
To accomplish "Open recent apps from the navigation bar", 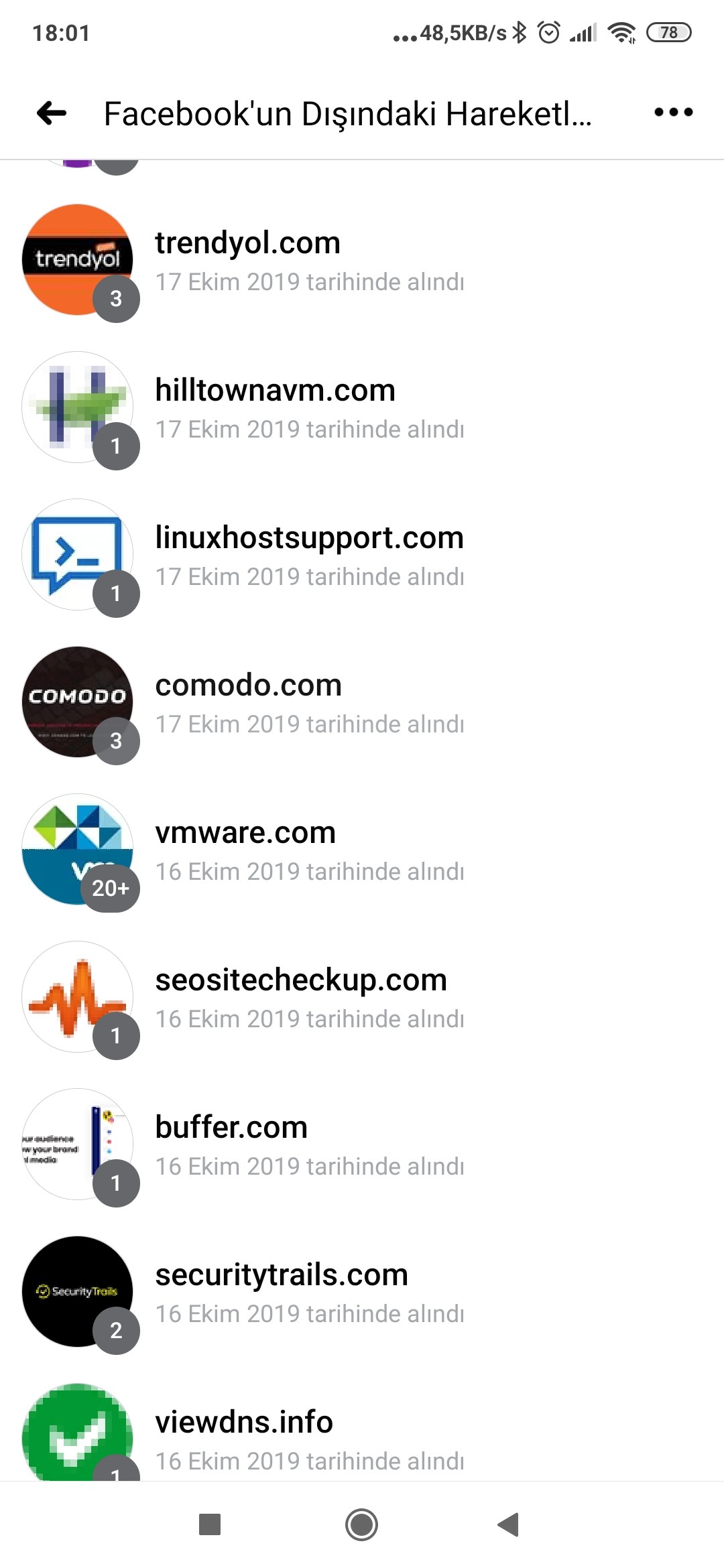I will coord(210,1524).
